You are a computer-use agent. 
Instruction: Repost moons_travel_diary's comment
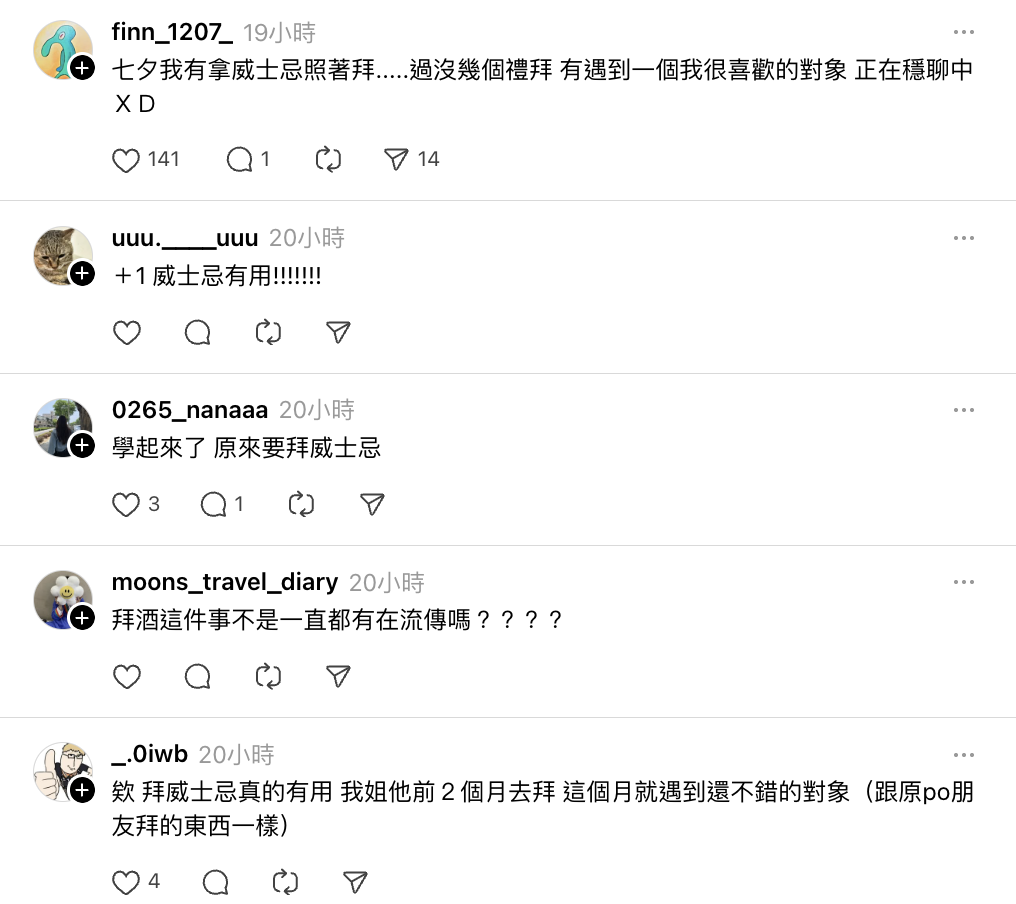click(268, 677)
